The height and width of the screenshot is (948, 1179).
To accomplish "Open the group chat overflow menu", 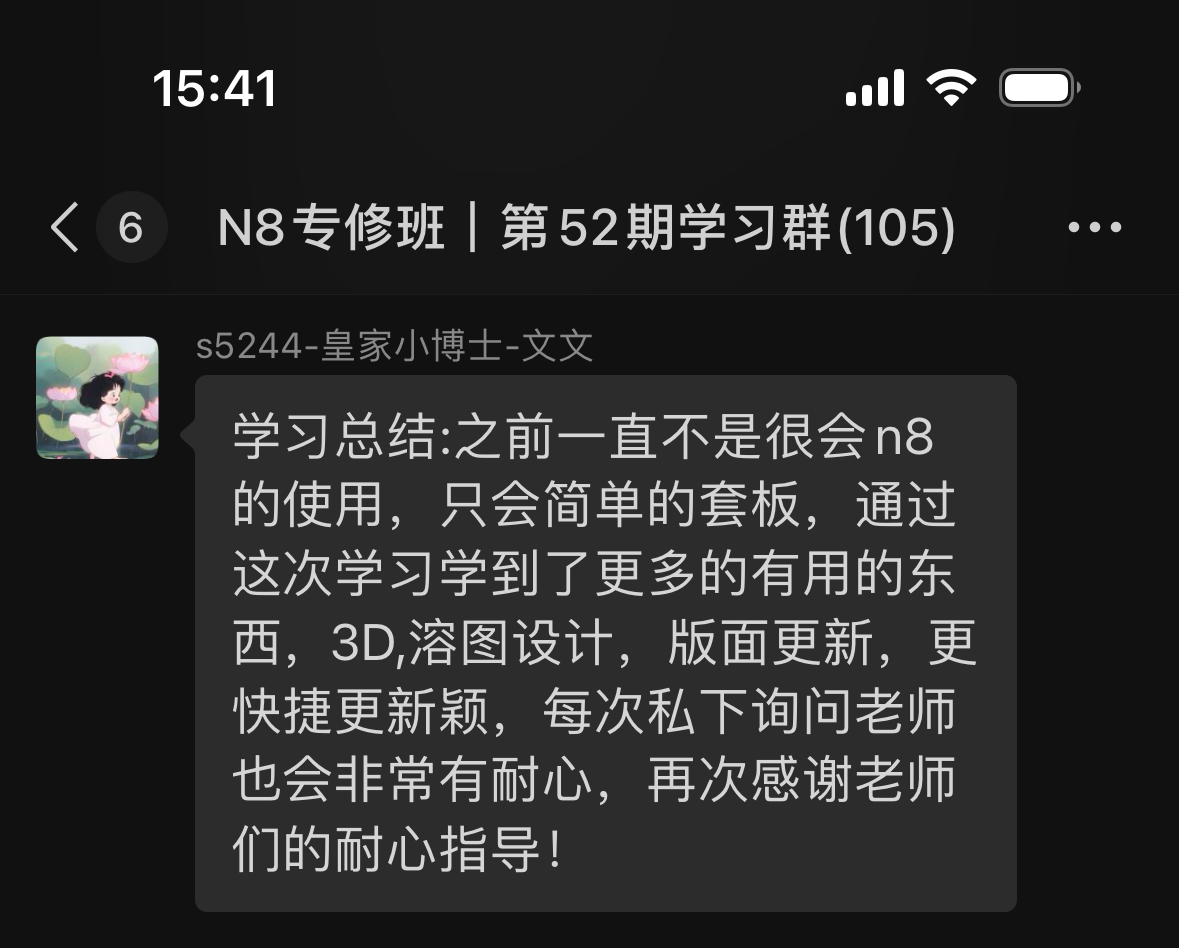I will tap(1094, 228).
